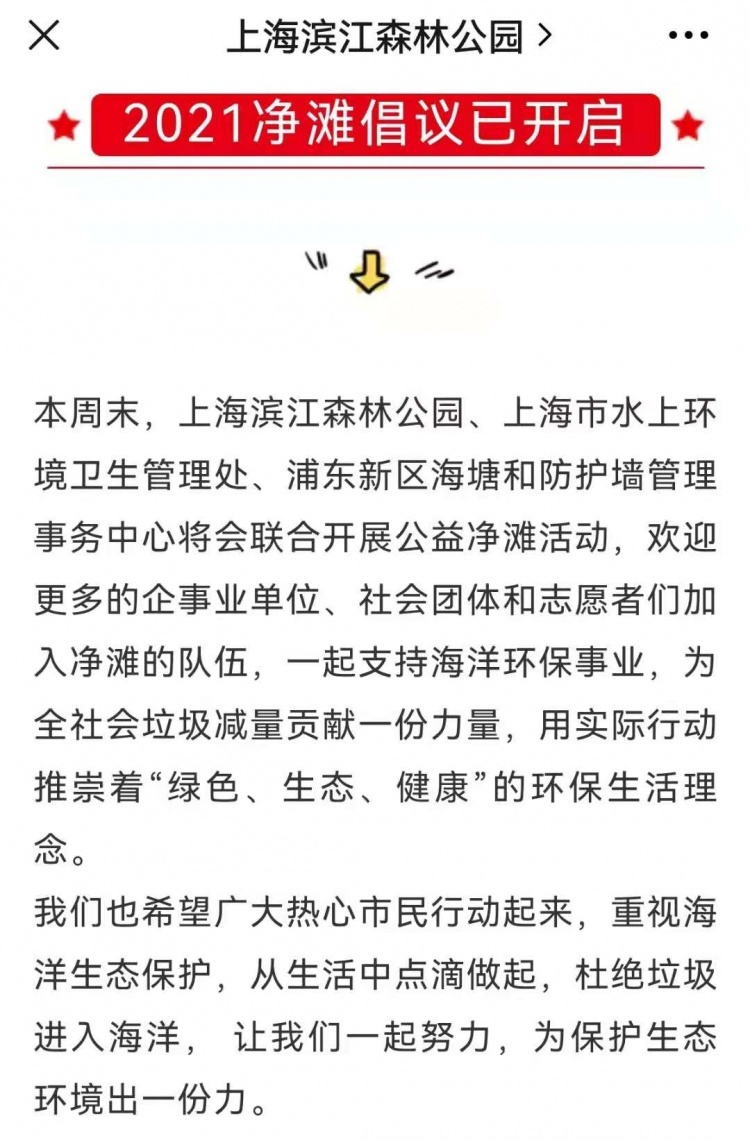The image size is (750, 1141).
Task: Close the article page
Action: coord(44,35)
